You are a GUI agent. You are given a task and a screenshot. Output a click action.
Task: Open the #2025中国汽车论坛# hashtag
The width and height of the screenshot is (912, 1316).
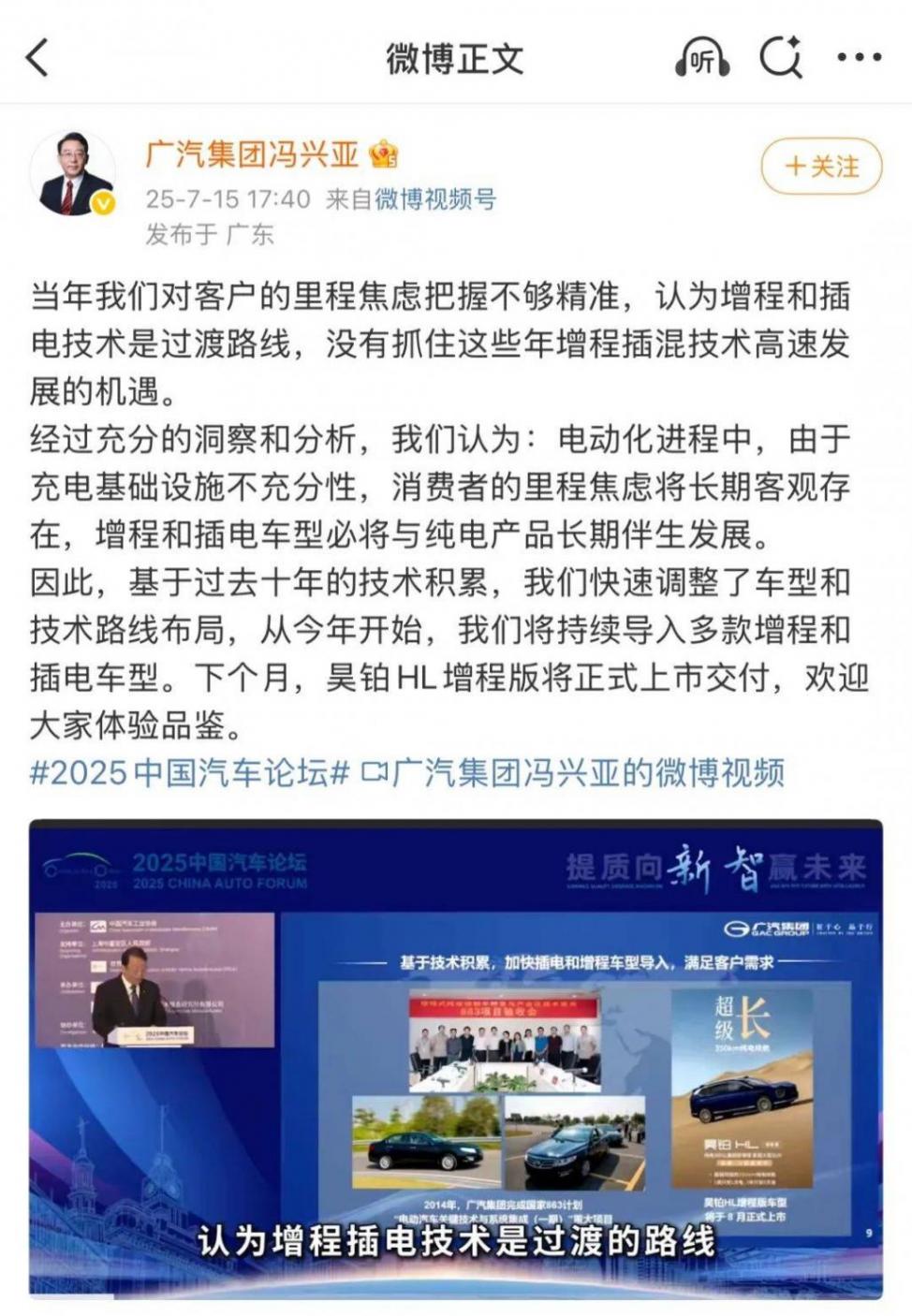pos(190,773)
